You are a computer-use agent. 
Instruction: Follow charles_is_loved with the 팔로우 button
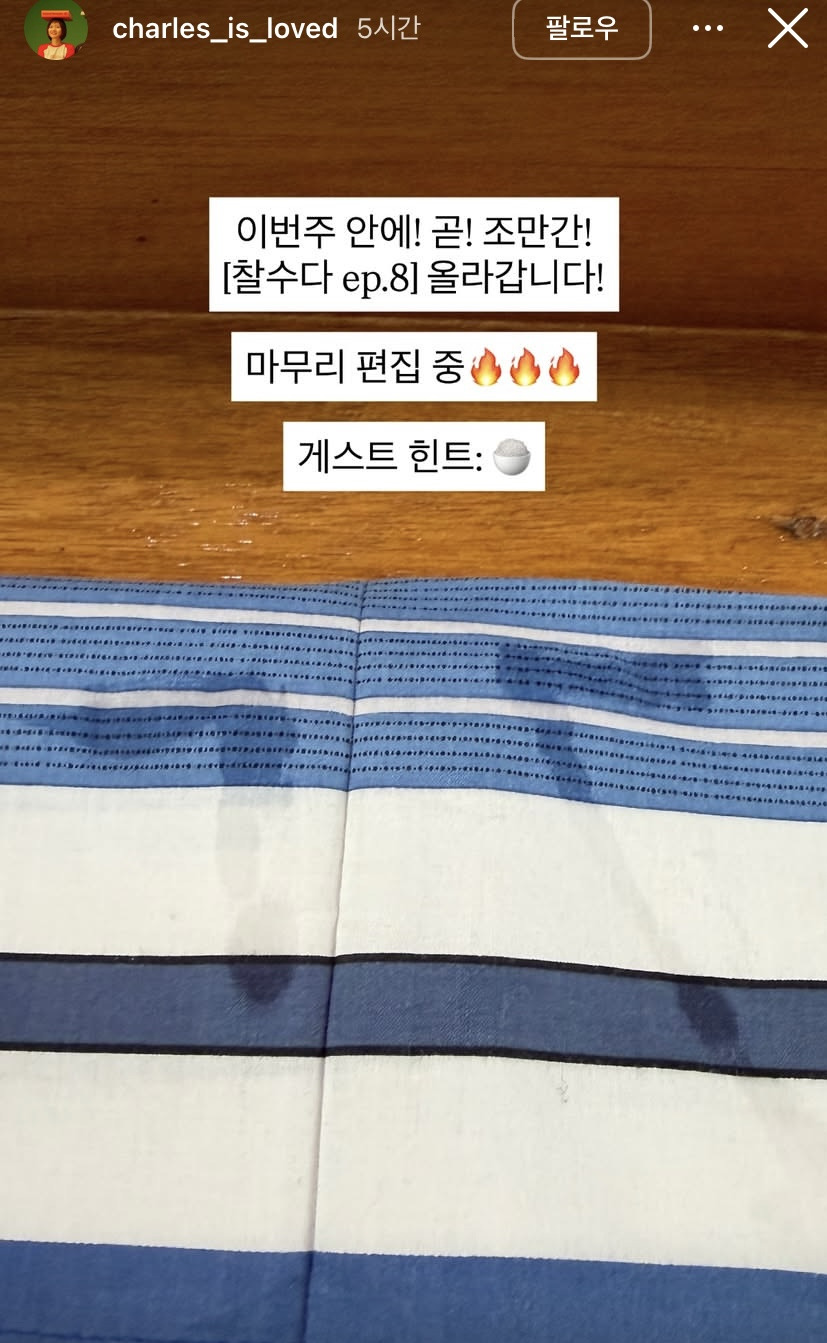pos(581,28)
